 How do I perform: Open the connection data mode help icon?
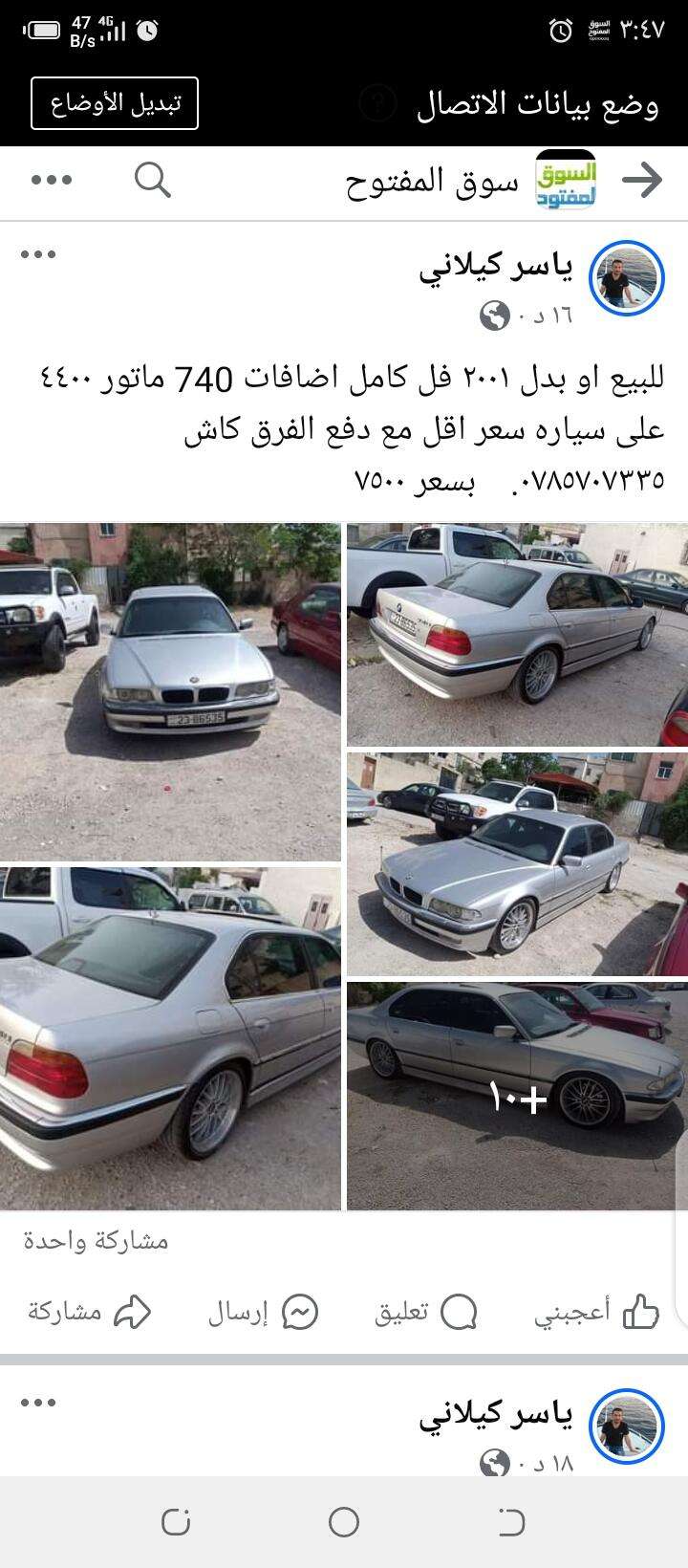[377, 102]
